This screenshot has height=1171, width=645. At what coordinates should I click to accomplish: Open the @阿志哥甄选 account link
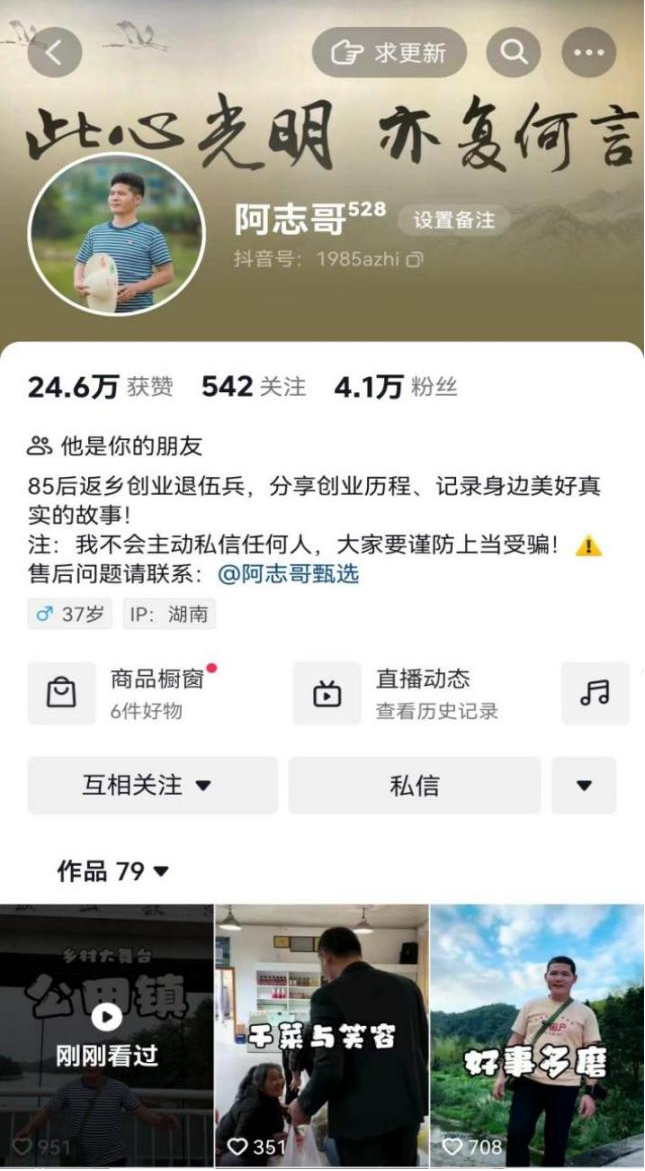tap(288, 574)
